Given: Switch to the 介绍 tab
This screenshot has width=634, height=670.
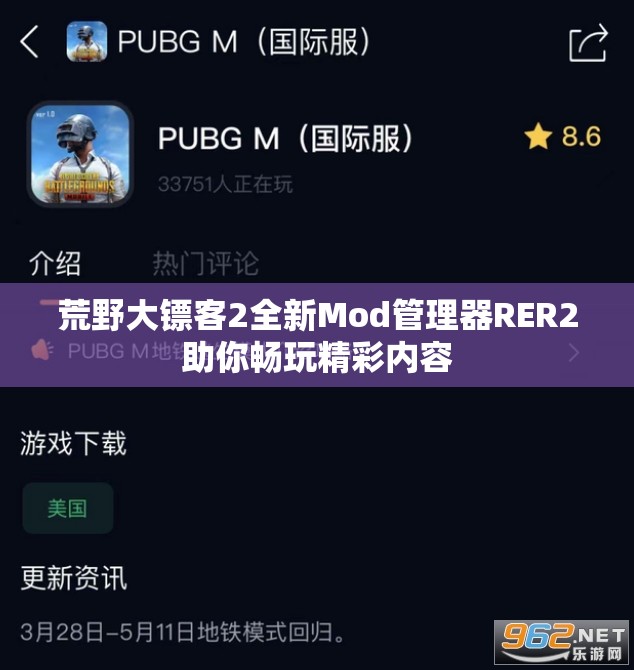Looking at the screenshot, I should (55, 263).
